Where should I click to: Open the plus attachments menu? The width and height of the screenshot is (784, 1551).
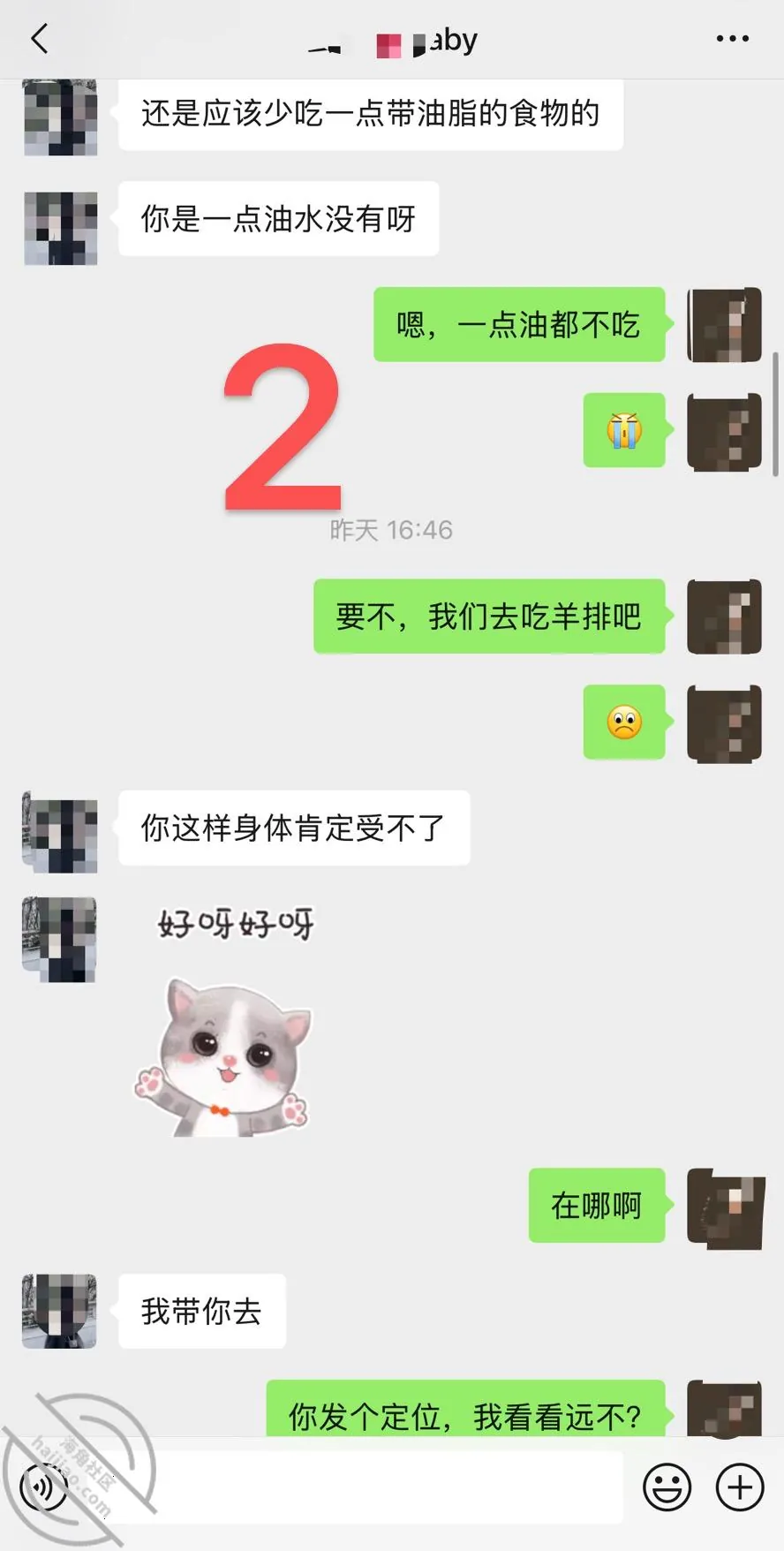coord(740,1487)
